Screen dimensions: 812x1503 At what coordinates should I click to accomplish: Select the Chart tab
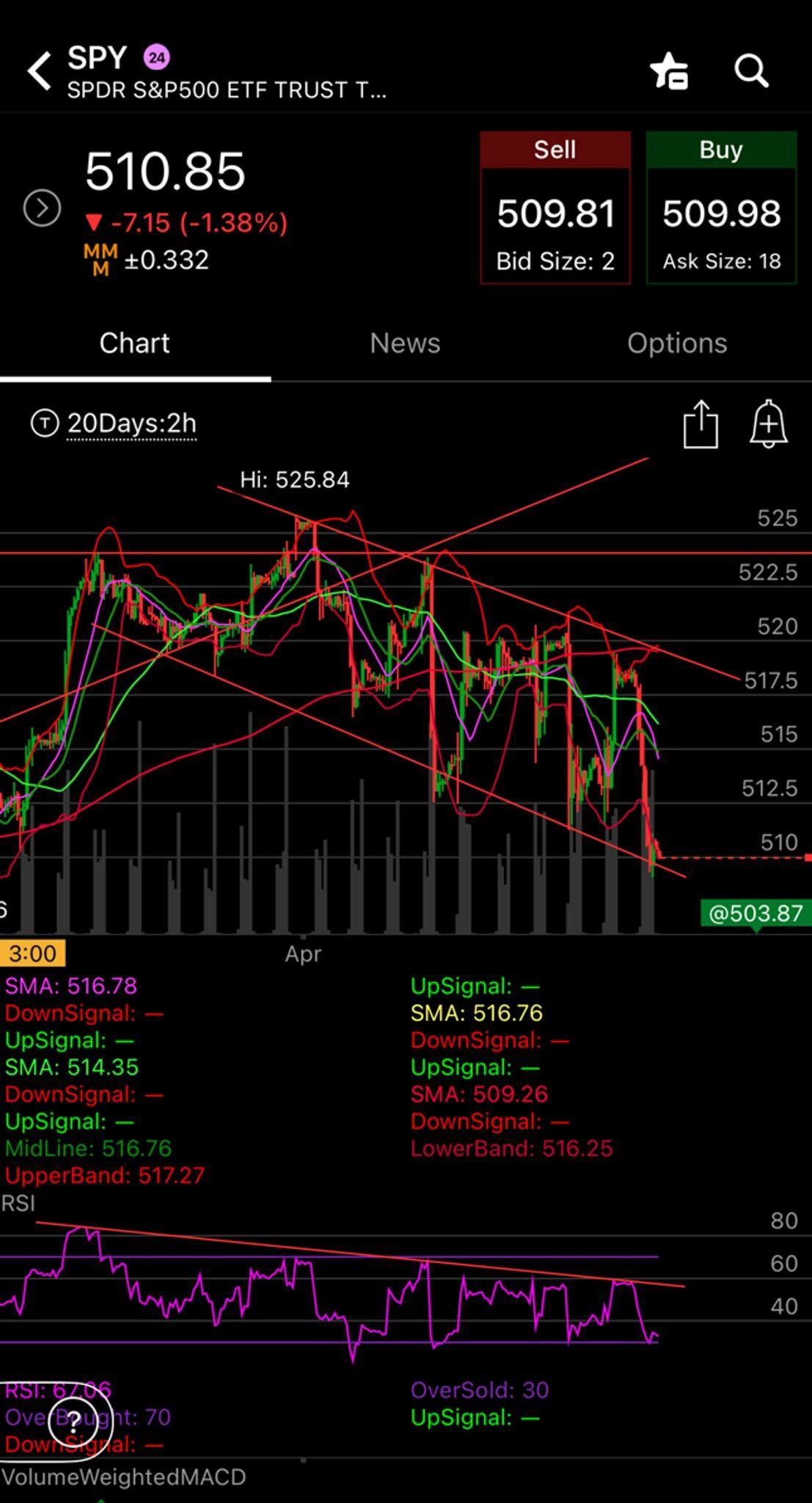pyautogui.click(x=135, y=343)
